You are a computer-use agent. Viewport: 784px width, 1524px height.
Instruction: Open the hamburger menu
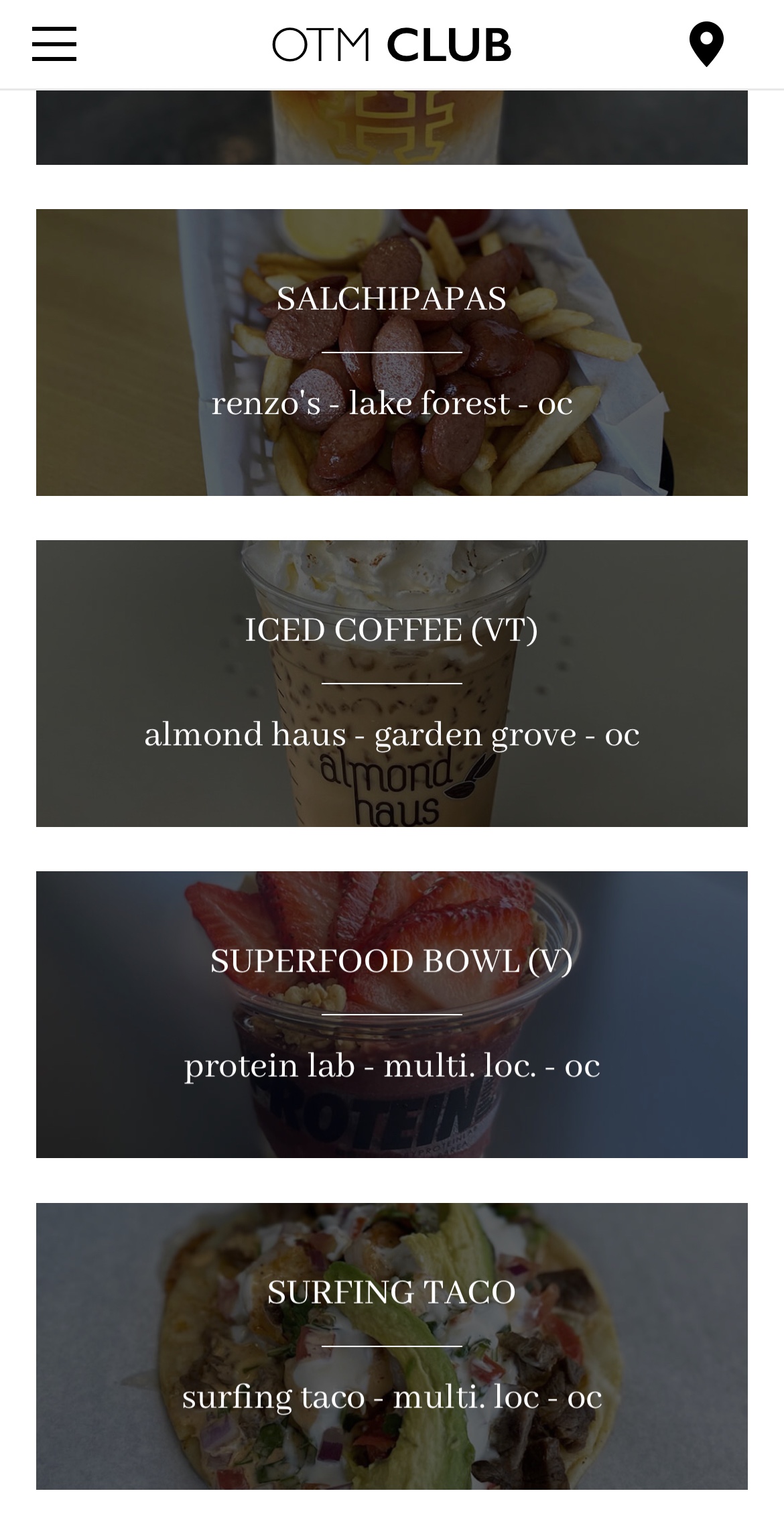[x=54, y=44]
